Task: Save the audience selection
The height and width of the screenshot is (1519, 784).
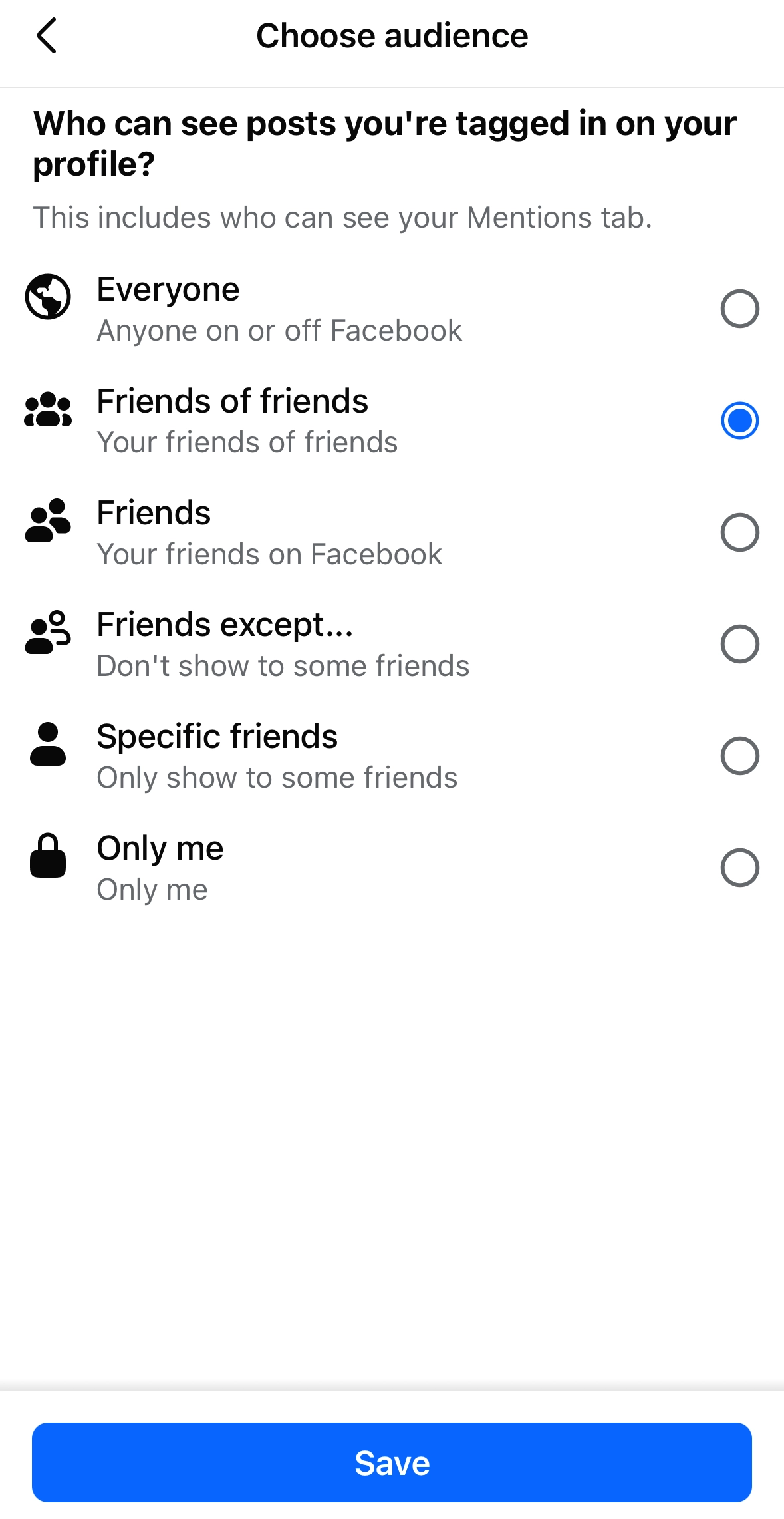Action: pos(392,1462)
